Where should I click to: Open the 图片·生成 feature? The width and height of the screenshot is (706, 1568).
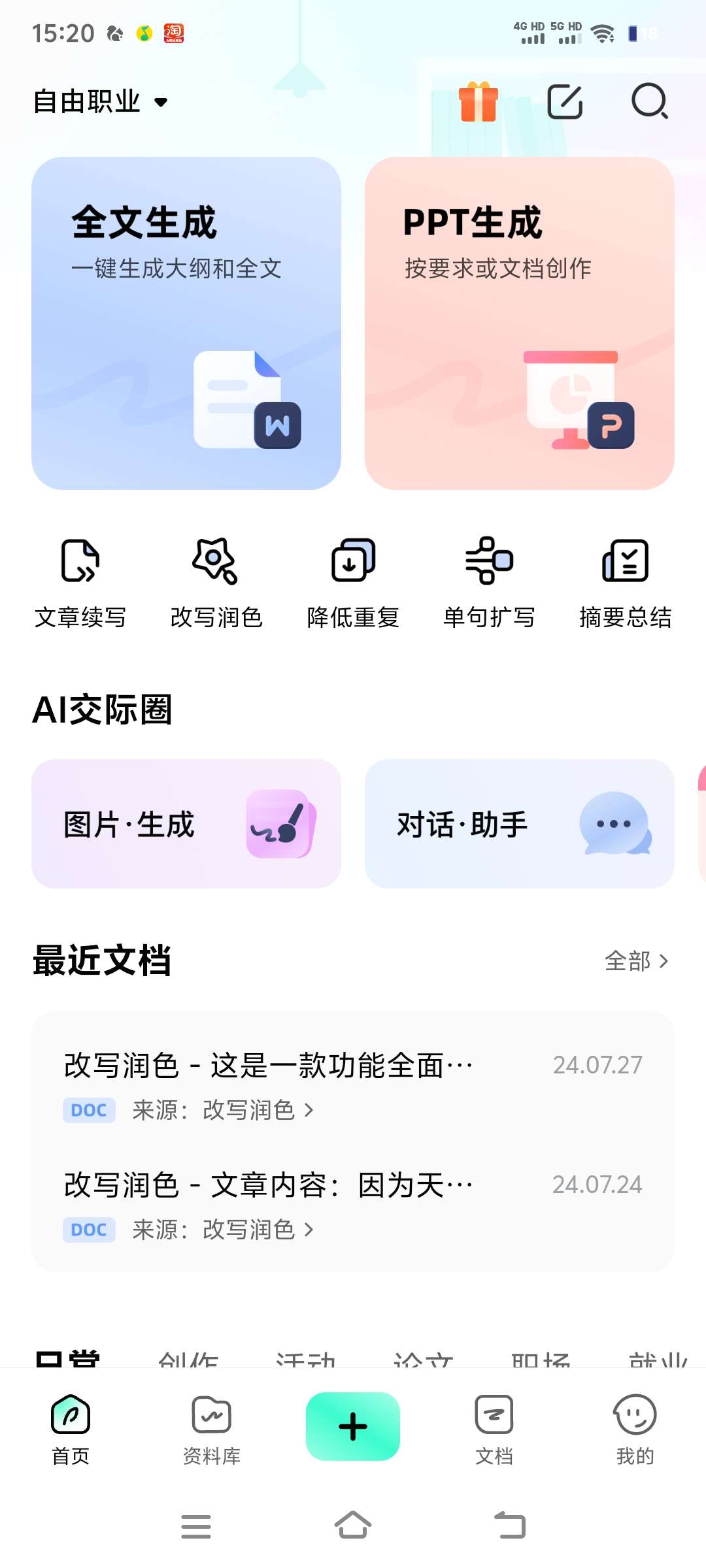[x=187, y=825]
